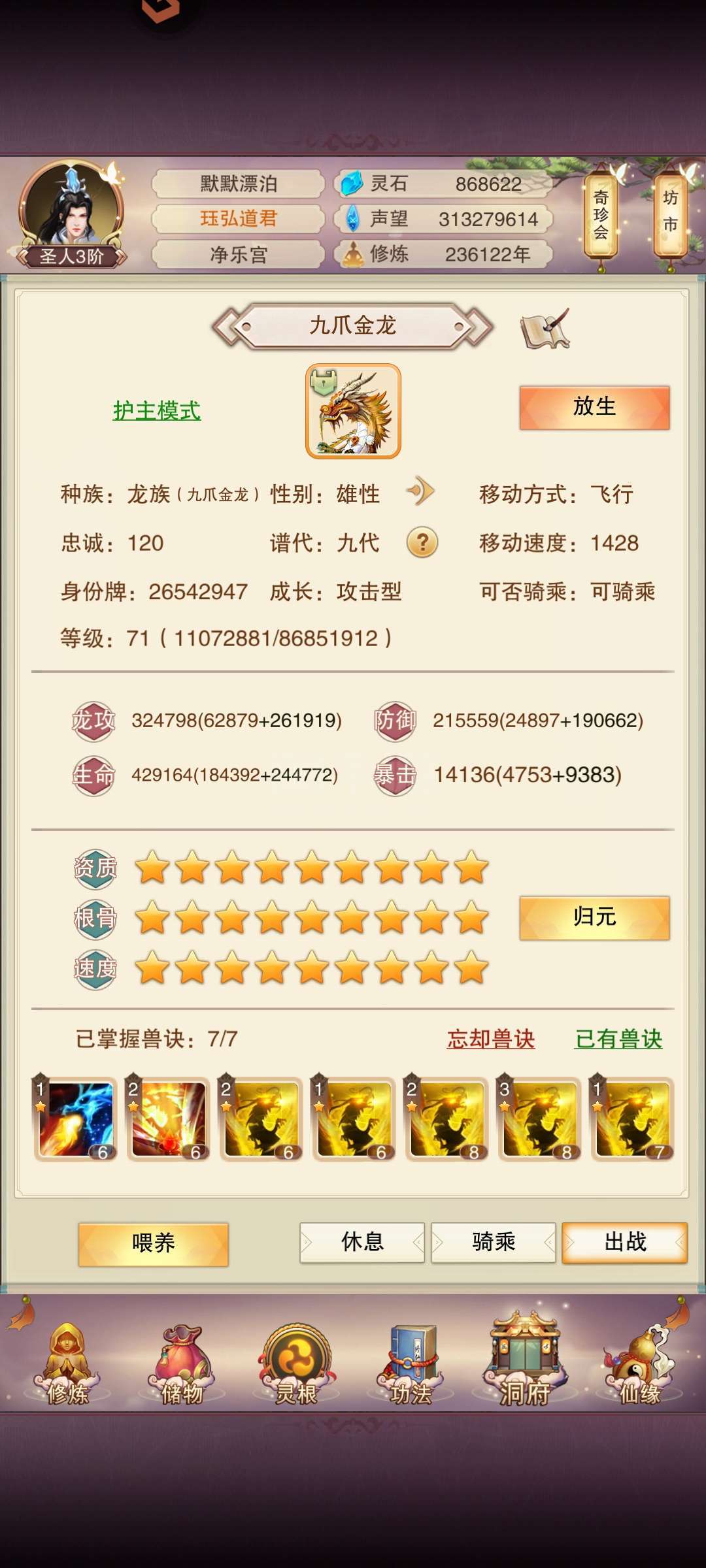Select the 休息 rest option
Image resolution: width=706 pixels, height=1568 pixels.
pos(362,1242)
